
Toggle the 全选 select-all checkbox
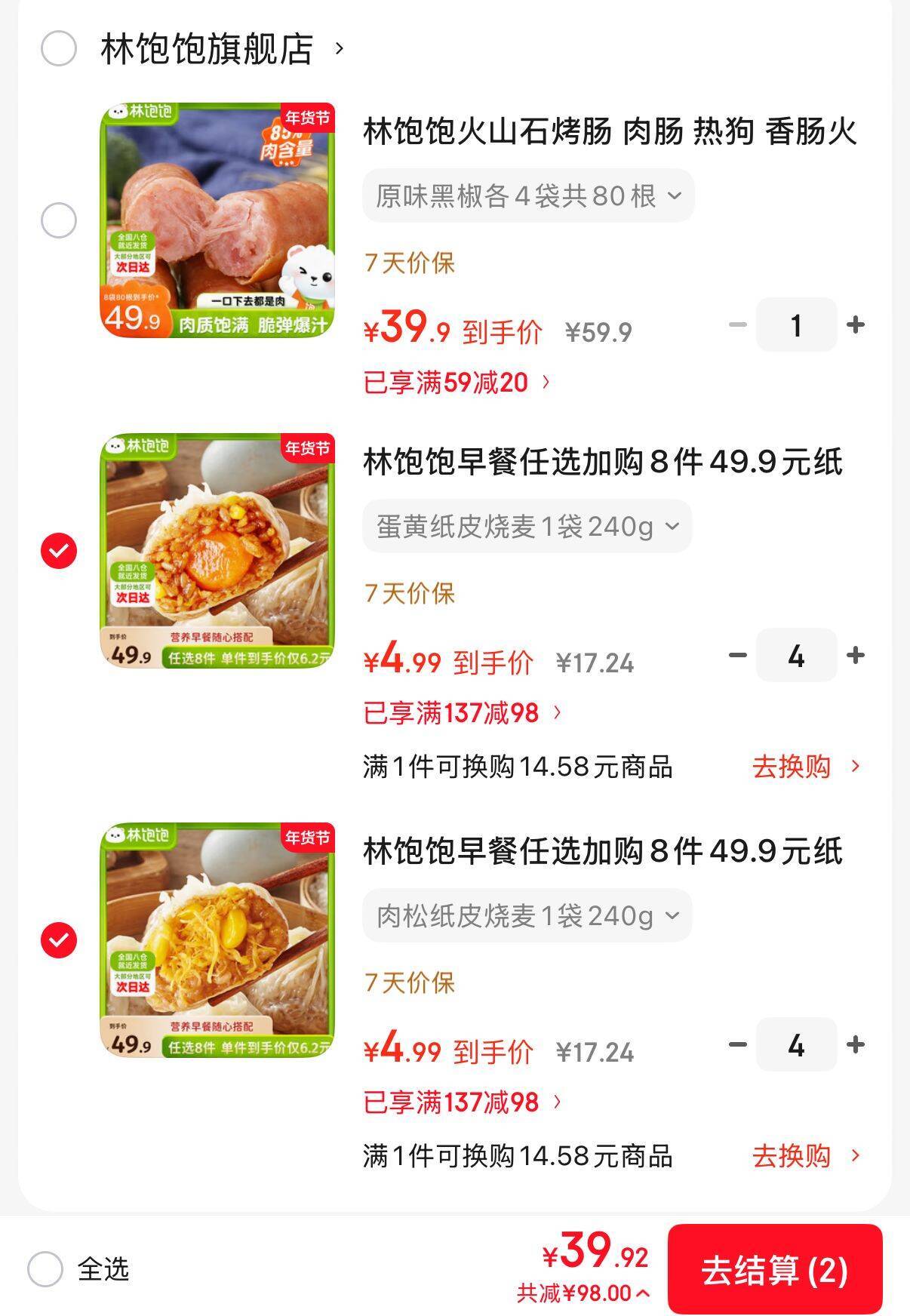click(45, 1269)
